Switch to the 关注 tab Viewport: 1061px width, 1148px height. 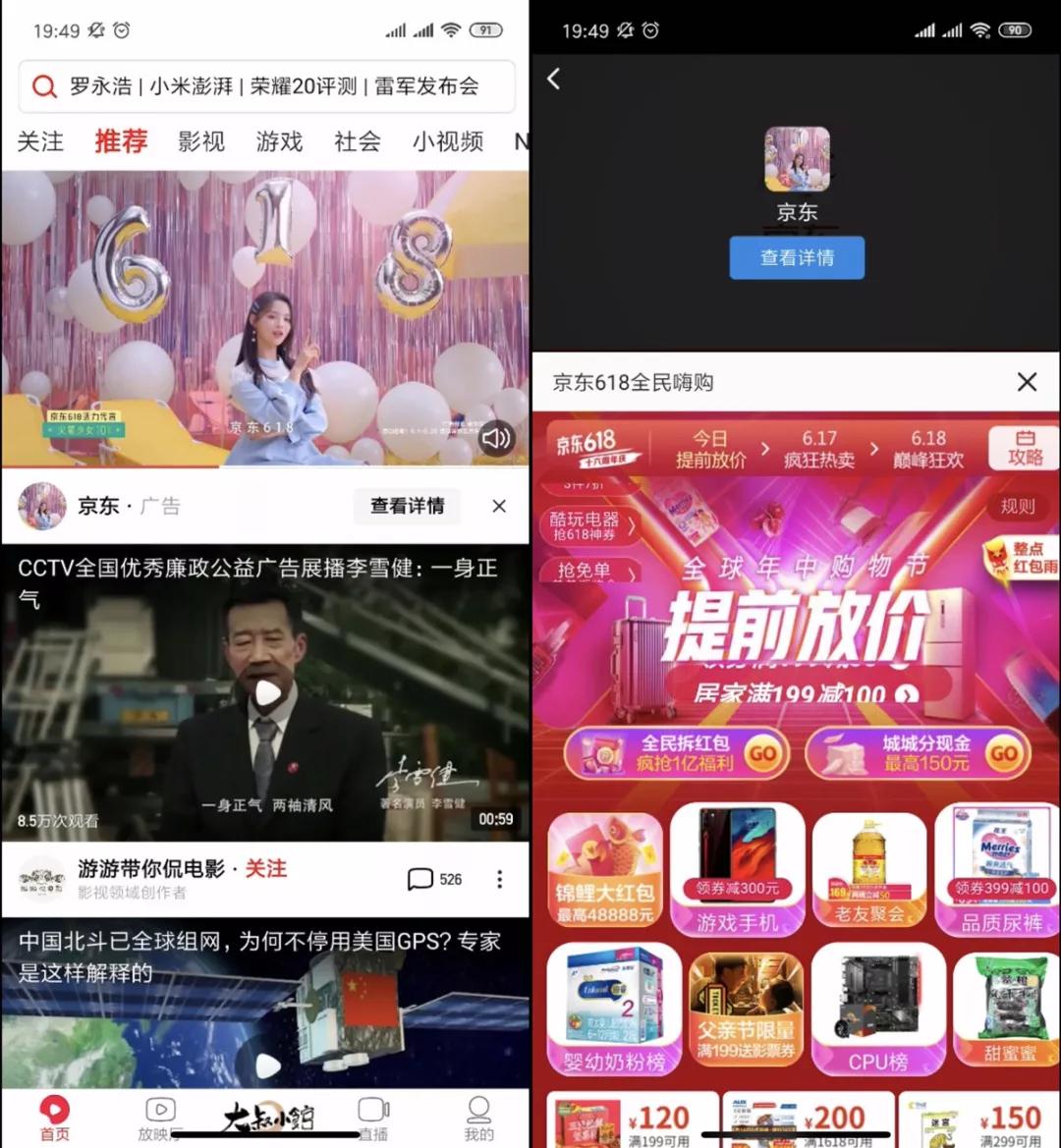click(40, 142)
